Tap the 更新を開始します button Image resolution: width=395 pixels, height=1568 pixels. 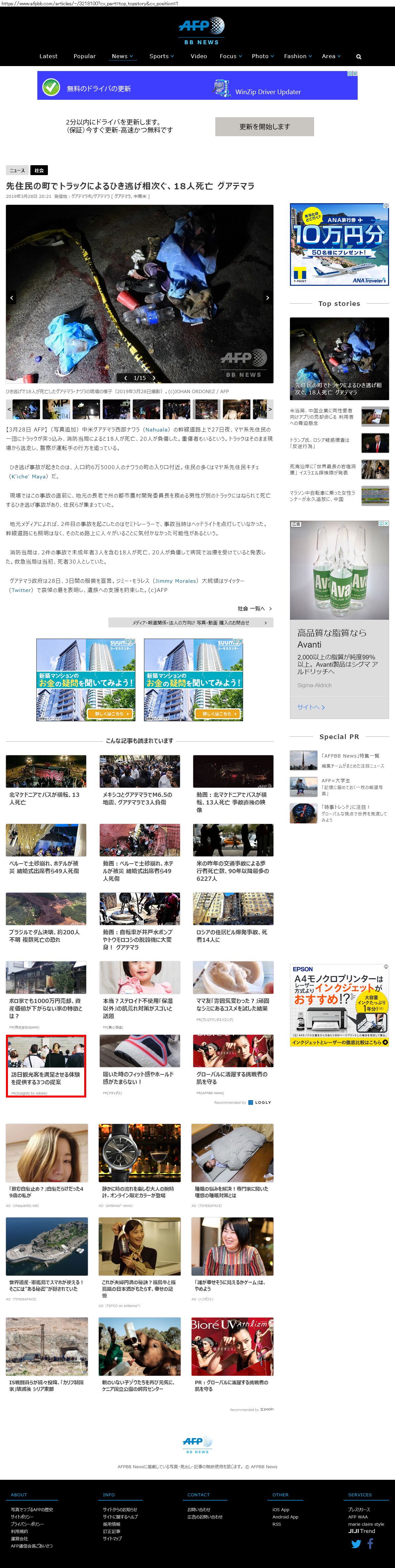coord(264,127)
